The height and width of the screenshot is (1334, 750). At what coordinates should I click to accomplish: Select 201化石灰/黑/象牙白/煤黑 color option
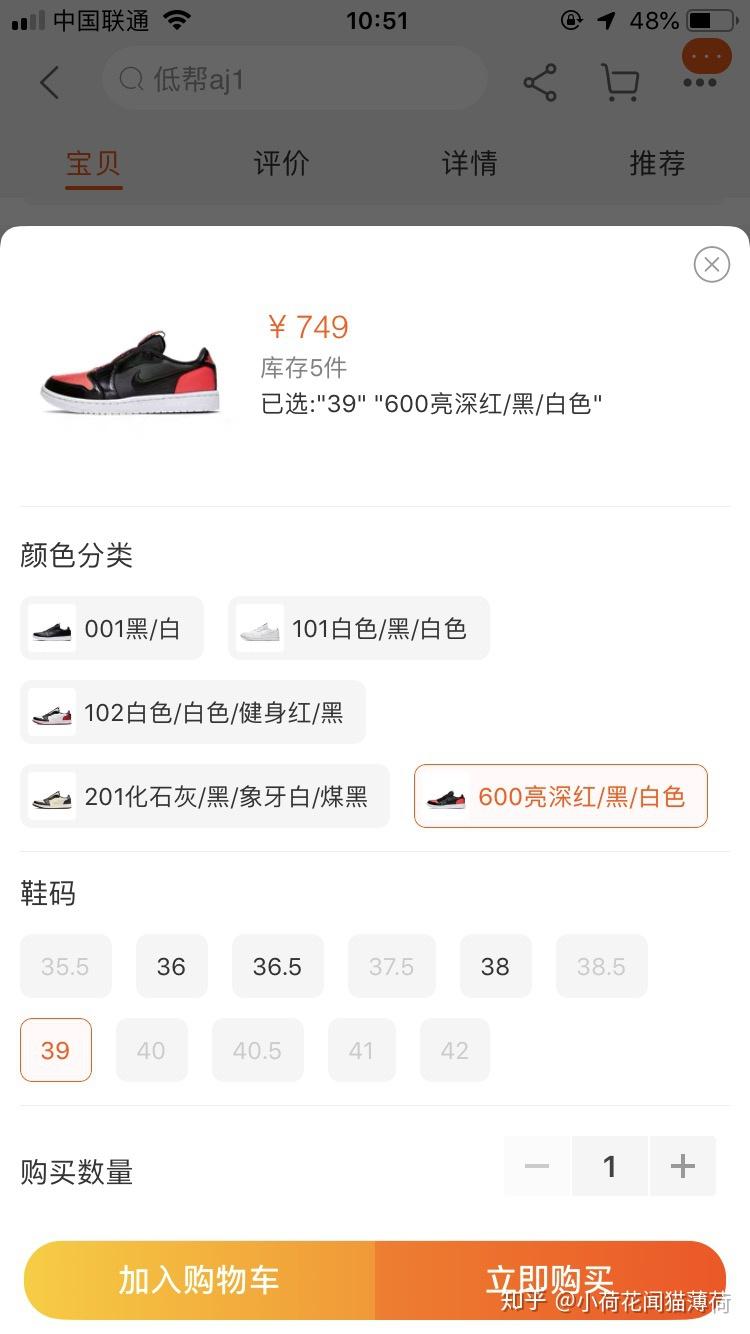click(205, 797)
